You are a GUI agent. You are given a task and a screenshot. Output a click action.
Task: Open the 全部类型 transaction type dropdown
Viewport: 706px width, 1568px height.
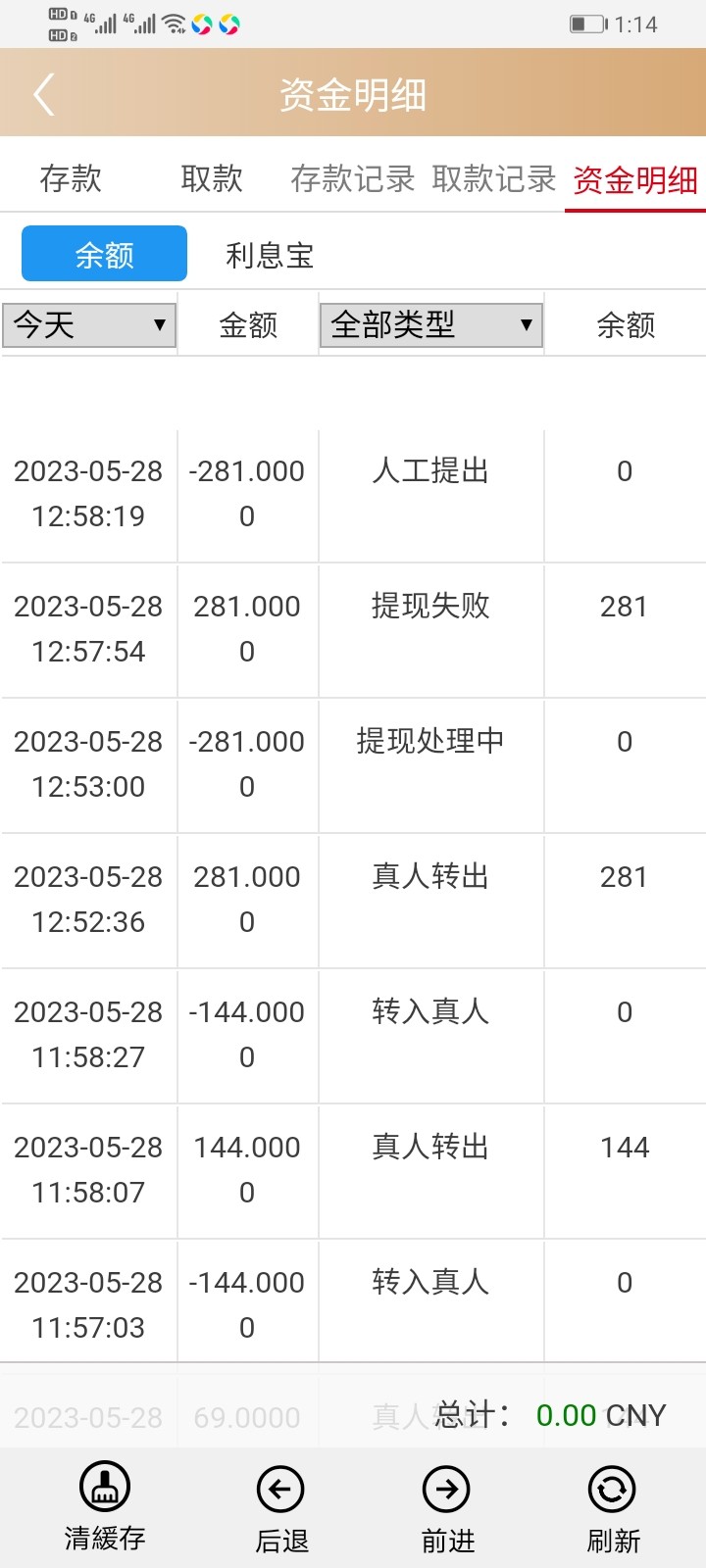point(430,324)
